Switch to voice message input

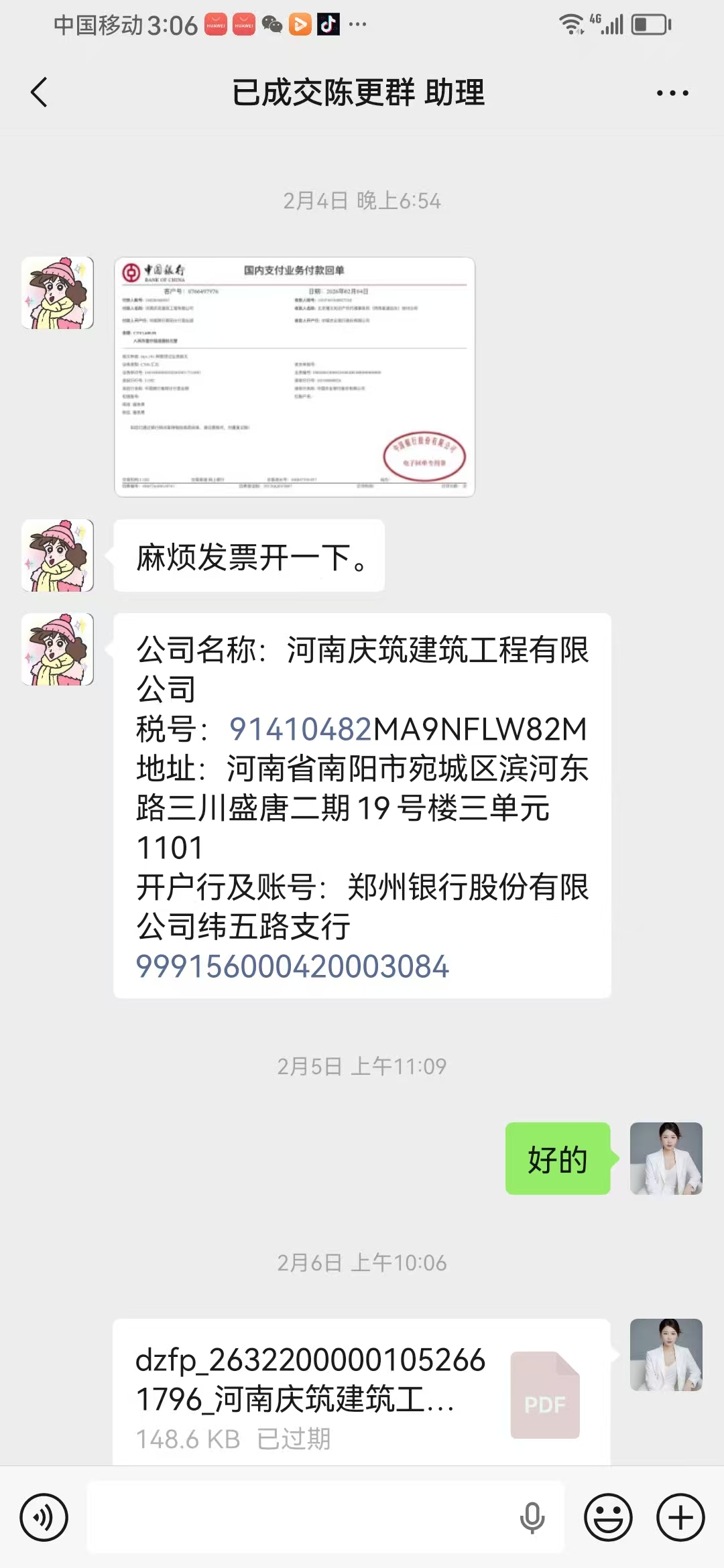point(44,1518)
